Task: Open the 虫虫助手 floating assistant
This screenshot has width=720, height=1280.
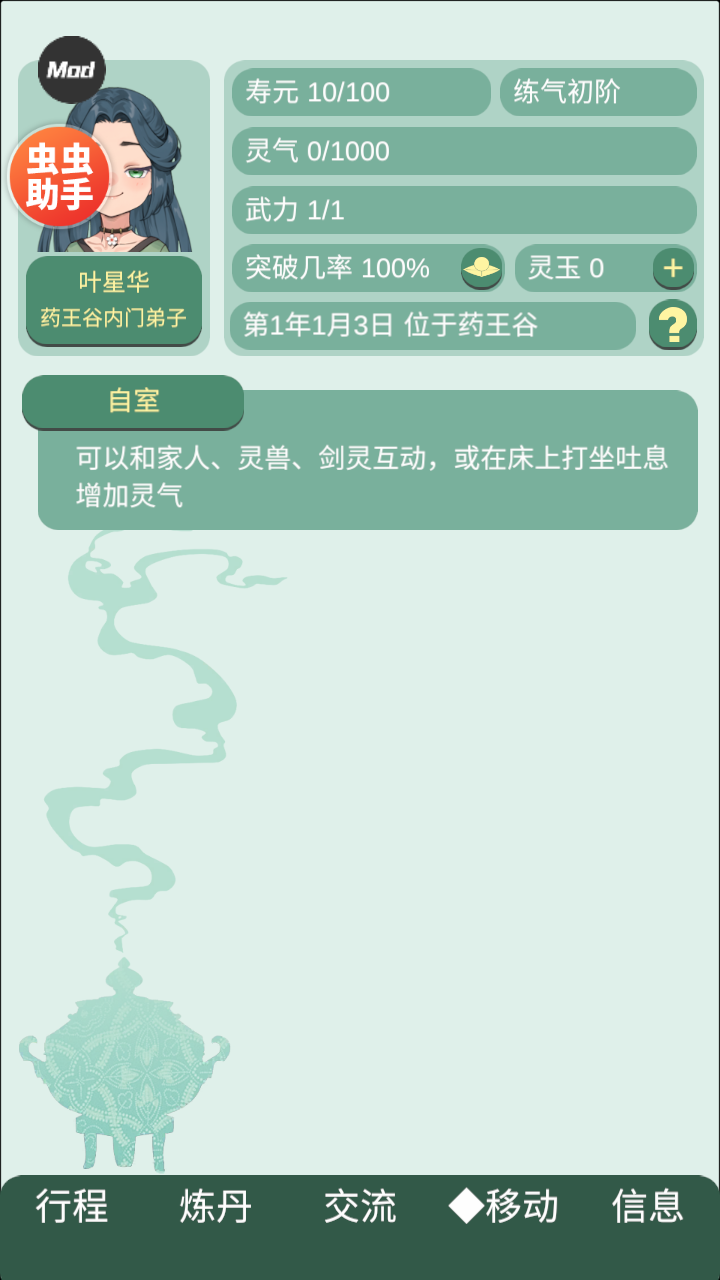Action: click(x=59, y=177)
